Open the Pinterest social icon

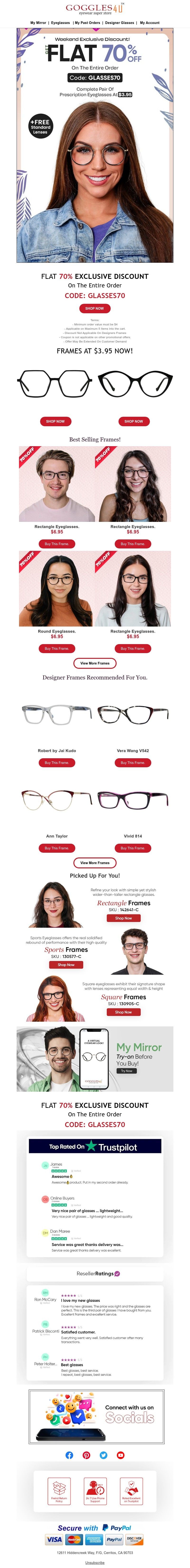coord(86,1456)
